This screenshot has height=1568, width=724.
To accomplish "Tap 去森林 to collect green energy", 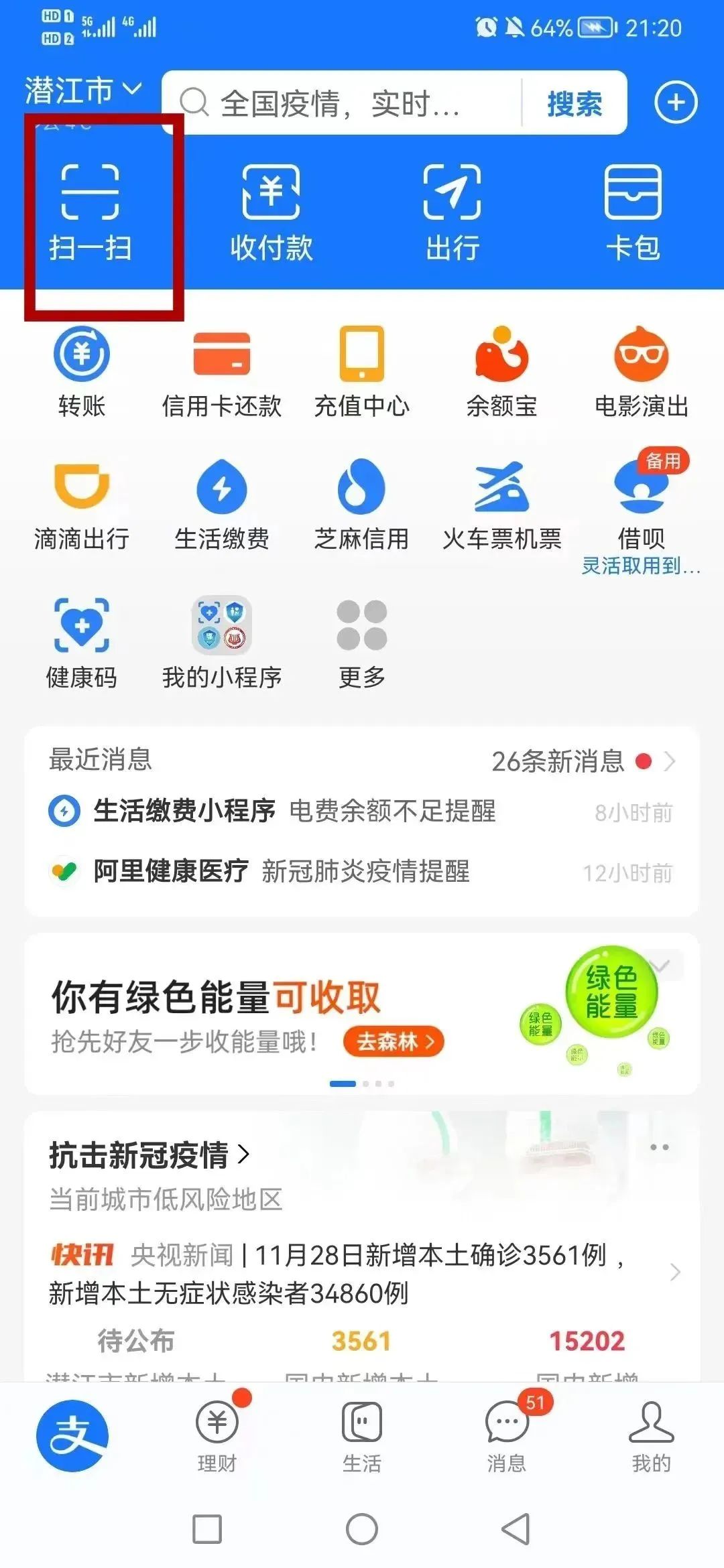I will pos(394,1041).
